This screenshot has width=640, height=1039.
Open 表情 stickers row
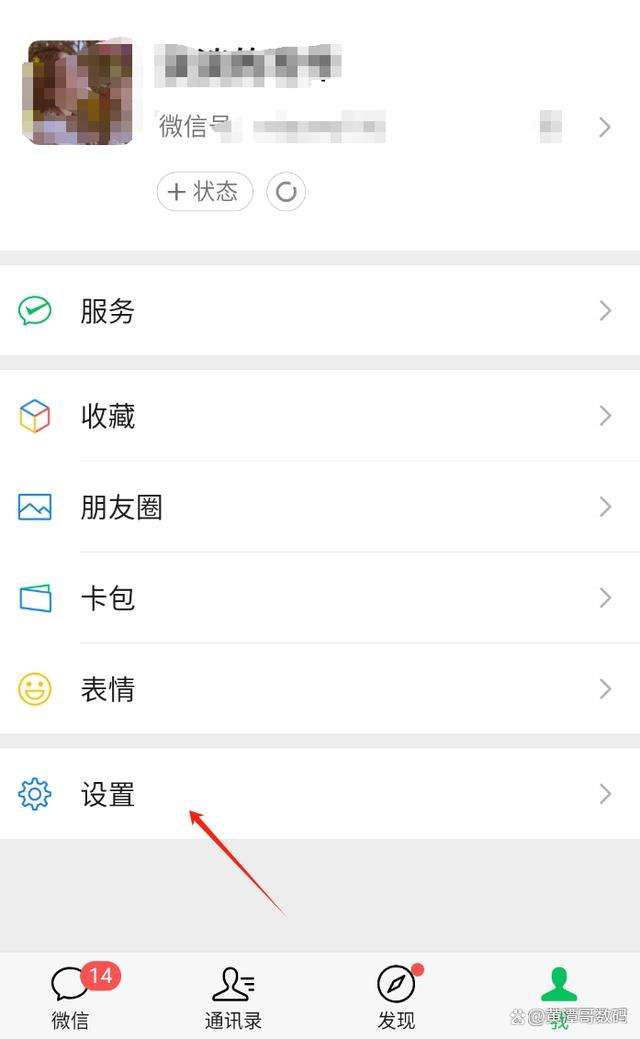point(320,688)
